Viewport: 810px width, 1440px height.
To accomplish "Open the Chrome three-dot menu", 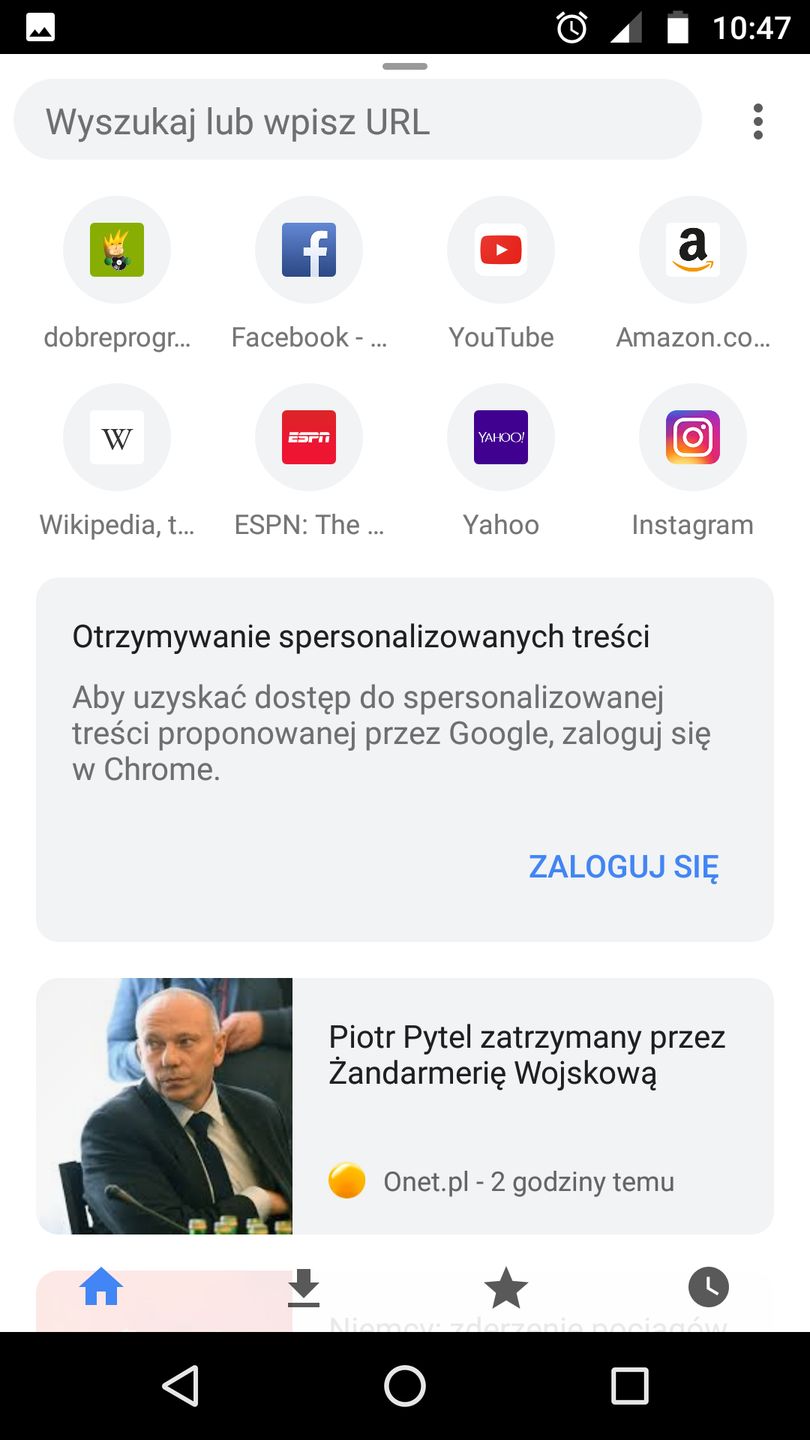I will (758, 120).
